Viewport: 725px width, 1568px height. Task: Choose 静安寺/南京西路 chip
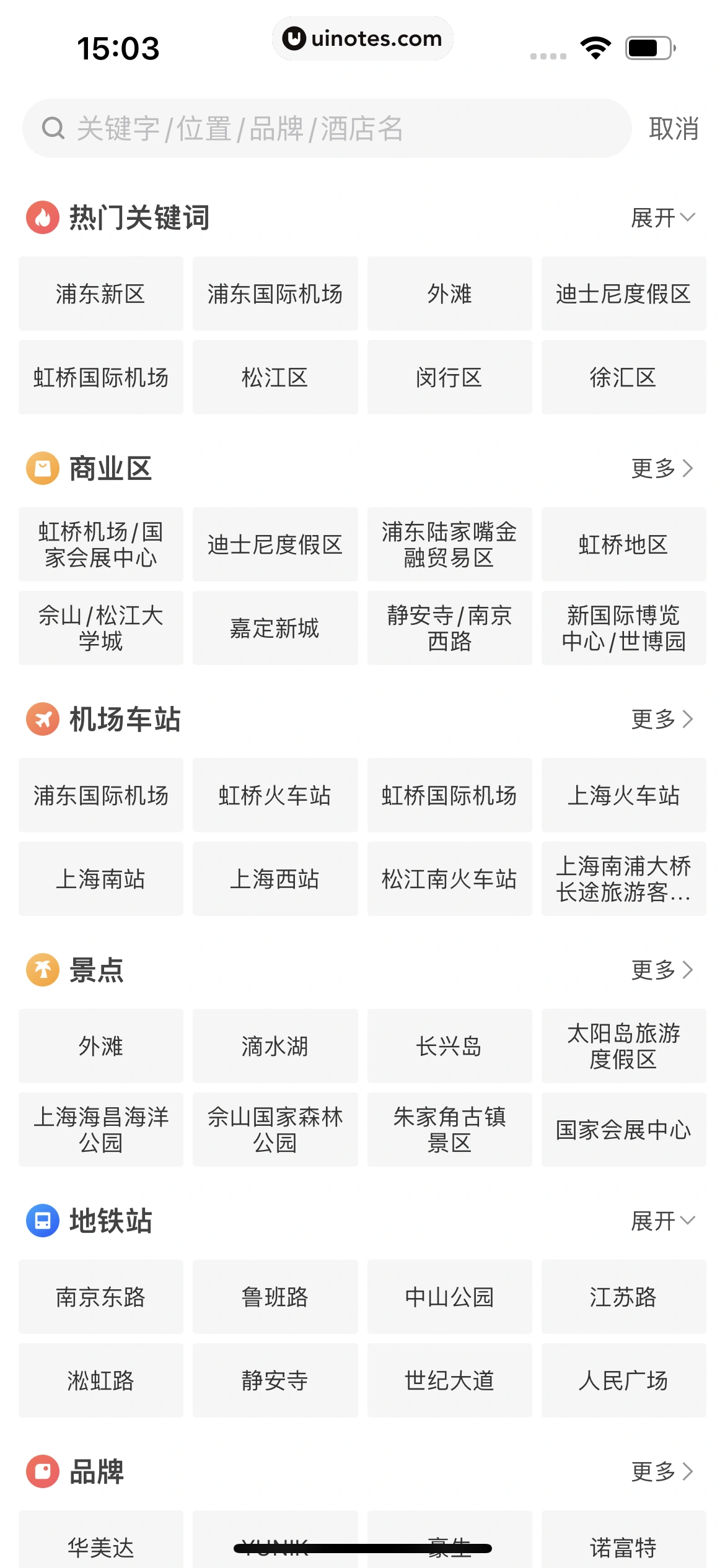pyautogui.click(x=449, y=628)
